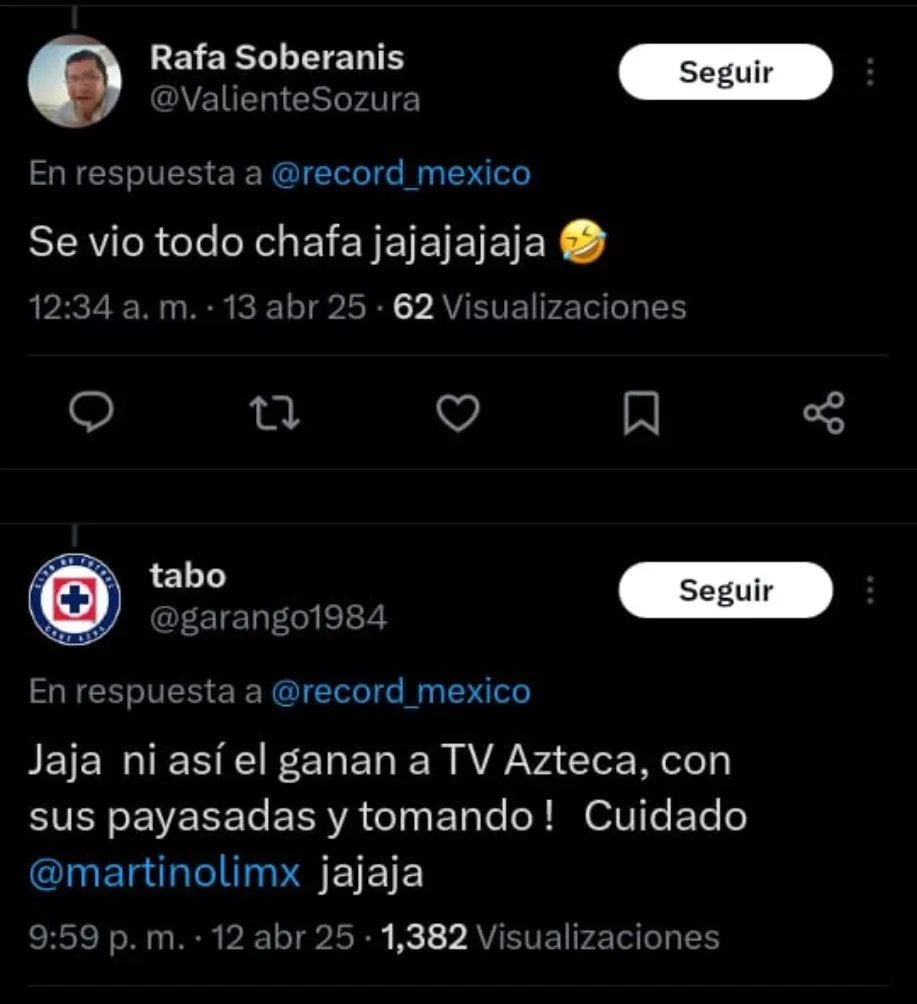The height and width of the screenshot is (1004, 917).
Task: Open overflow menu on Rafa Soberanis's tweet
Action: click(870, 72)
